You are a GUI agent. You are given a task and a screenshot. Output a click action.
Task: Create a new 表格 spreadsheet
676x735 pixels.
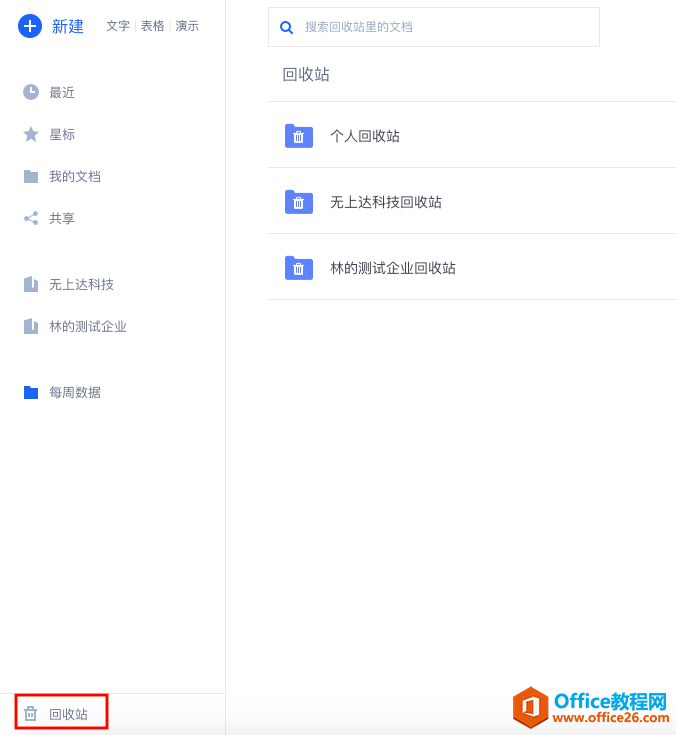click(152, 26)
